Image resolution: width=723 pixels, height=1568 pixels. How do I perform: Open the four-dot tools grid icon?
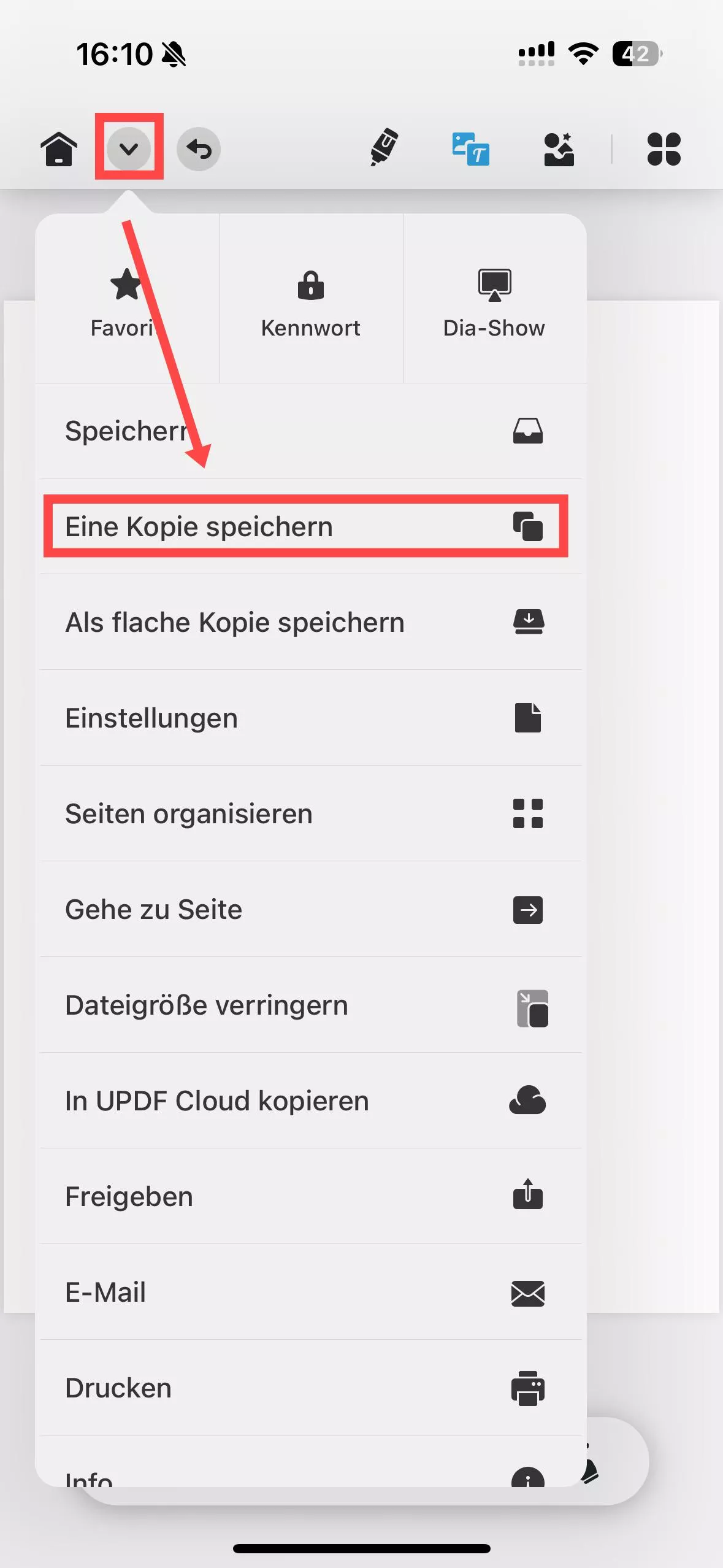coord(663,149)
